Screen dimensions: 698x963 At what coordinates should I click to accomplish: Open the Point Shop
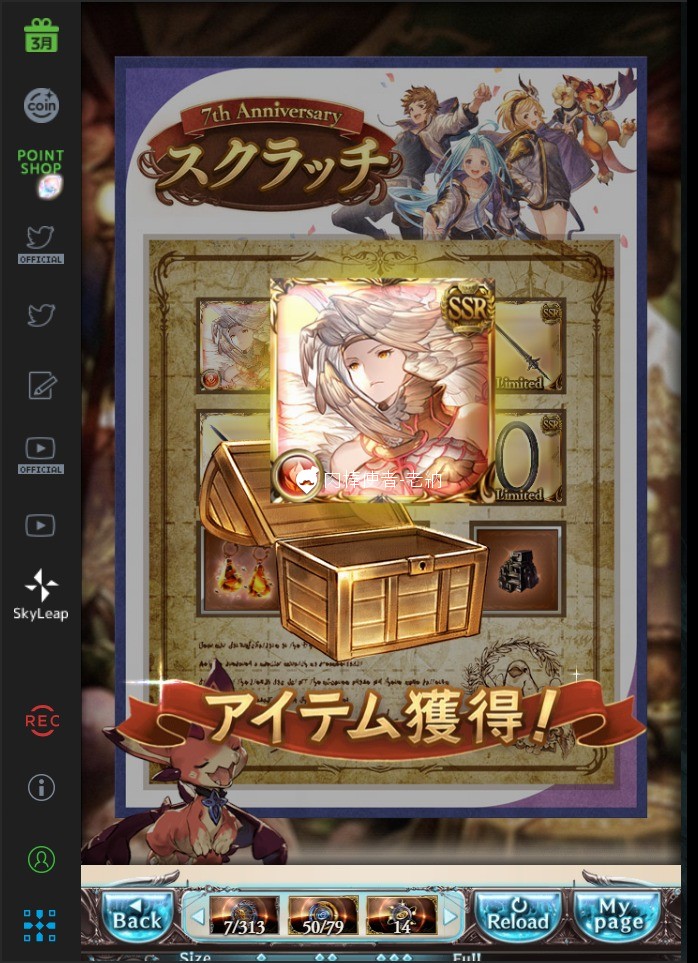click(x=41, y=172)
